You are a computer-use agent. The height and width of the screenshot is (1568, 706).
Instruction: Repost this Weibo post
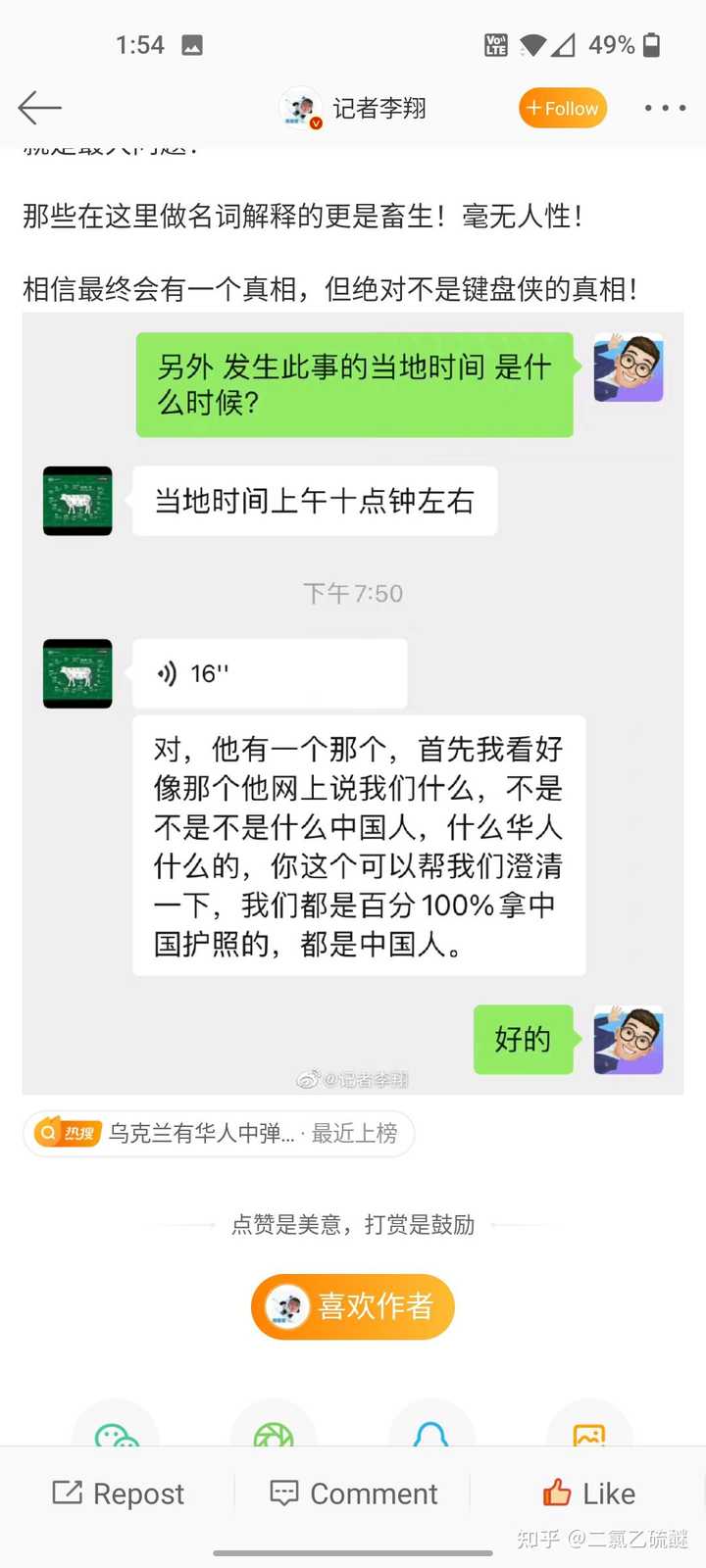pyautogui.click(x=118, y=1494)
